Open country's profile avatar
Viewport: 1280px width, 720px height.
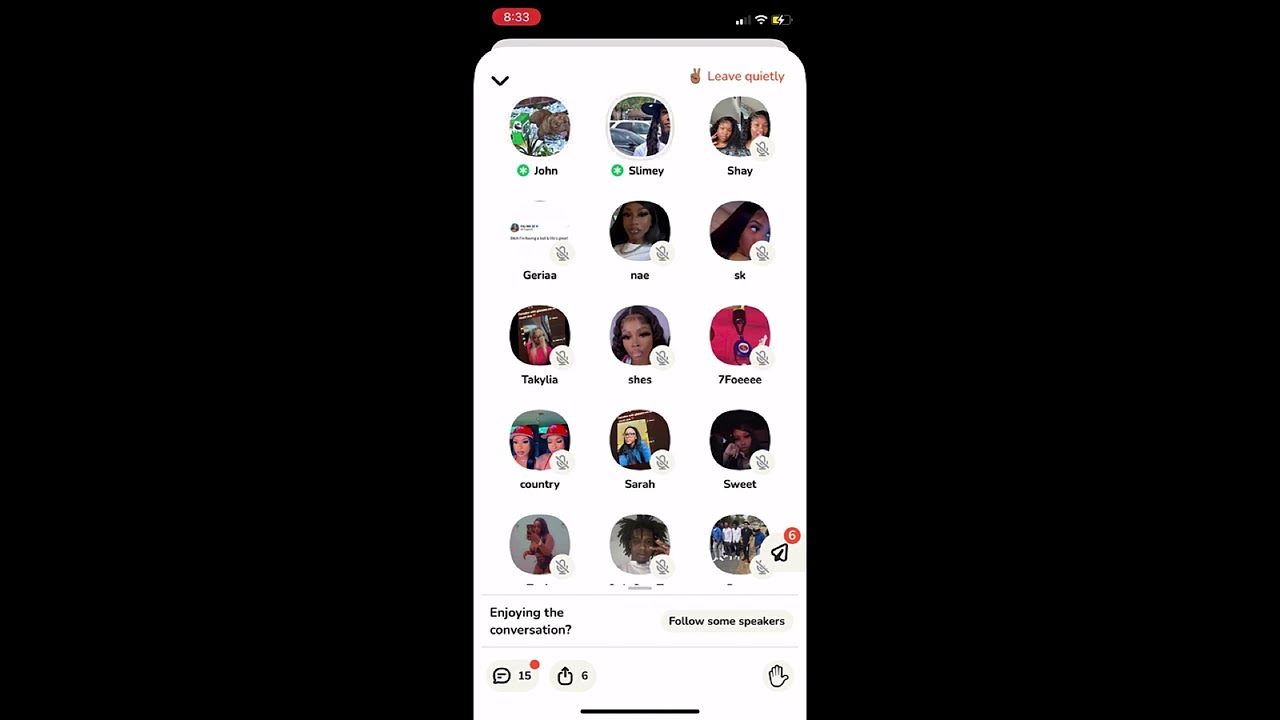(x=540, y=441)
